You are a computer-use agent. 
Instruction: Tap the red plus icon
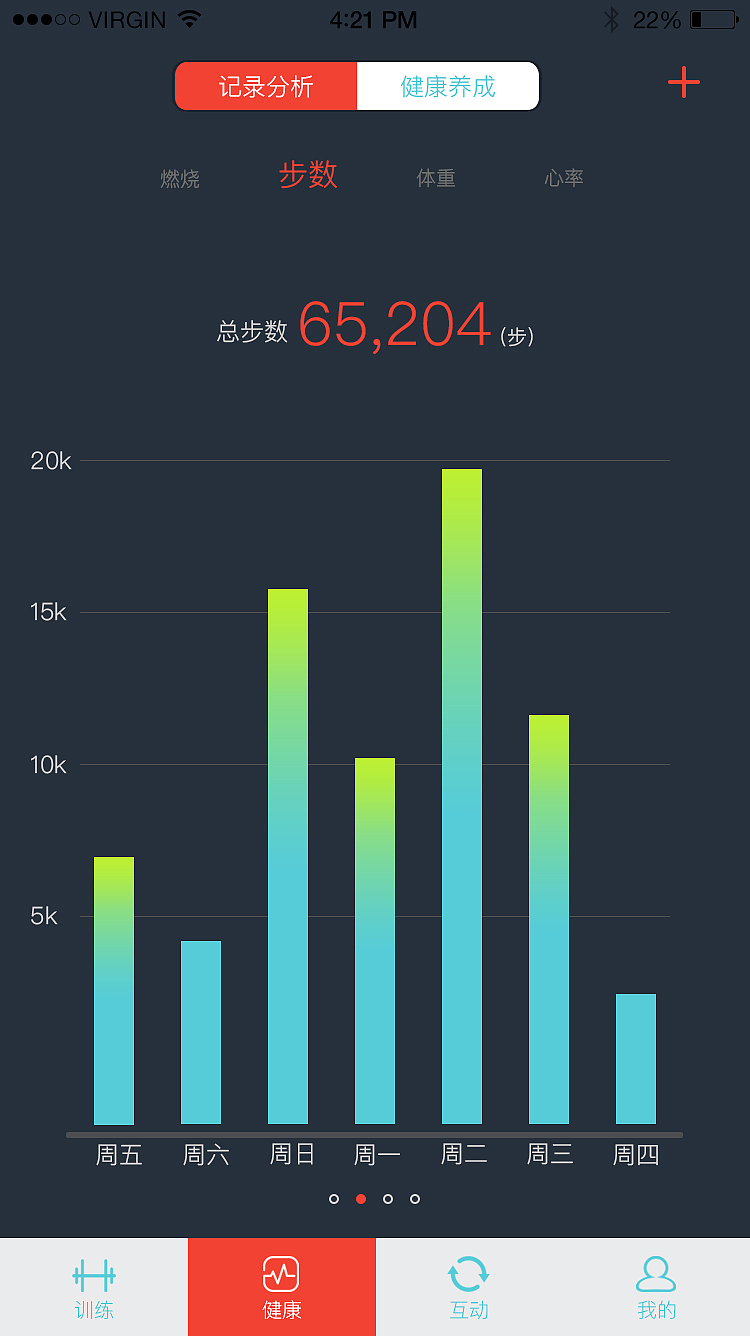click(684, 83)
